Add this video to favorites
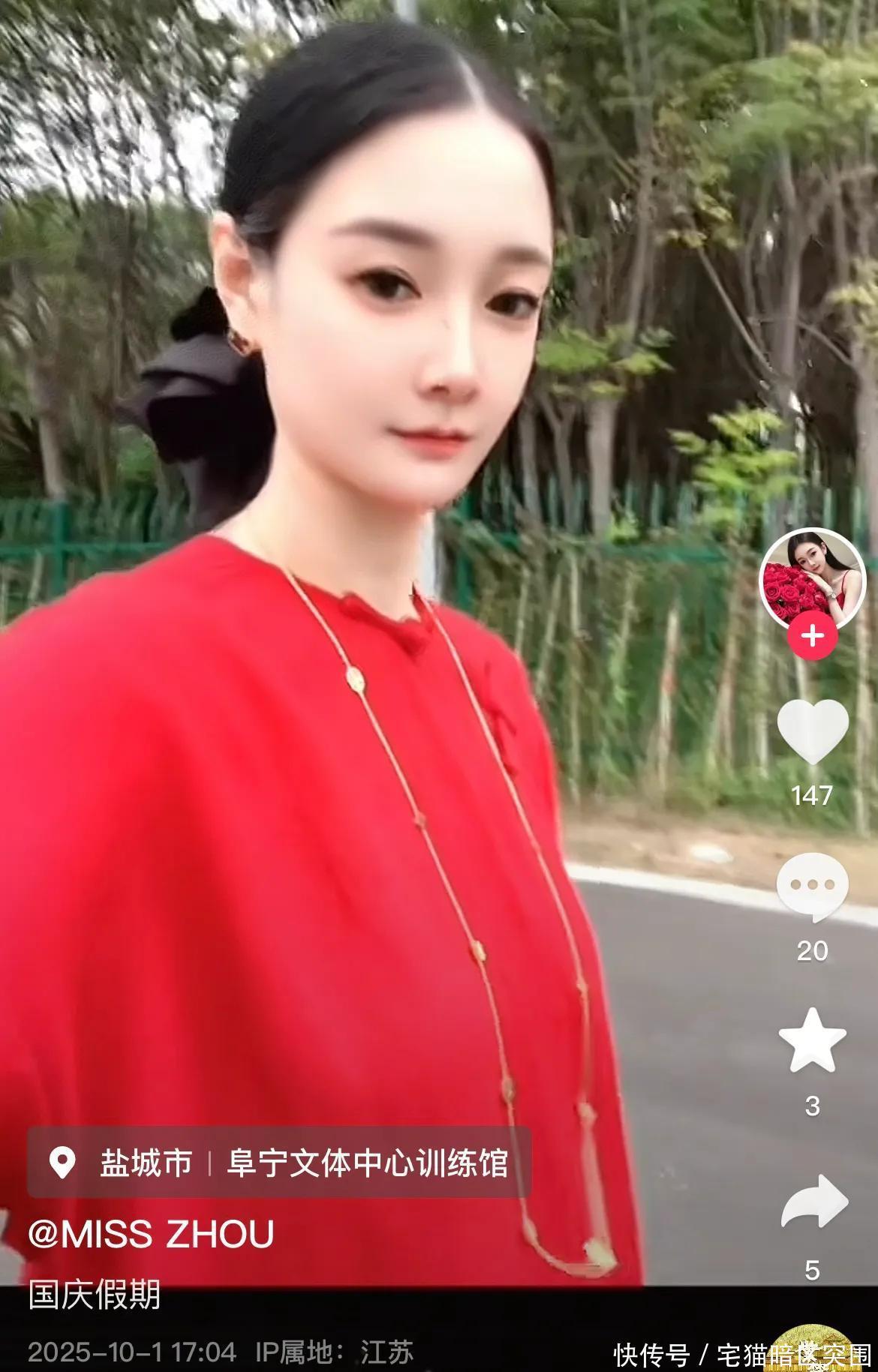 click(813, 1042)
